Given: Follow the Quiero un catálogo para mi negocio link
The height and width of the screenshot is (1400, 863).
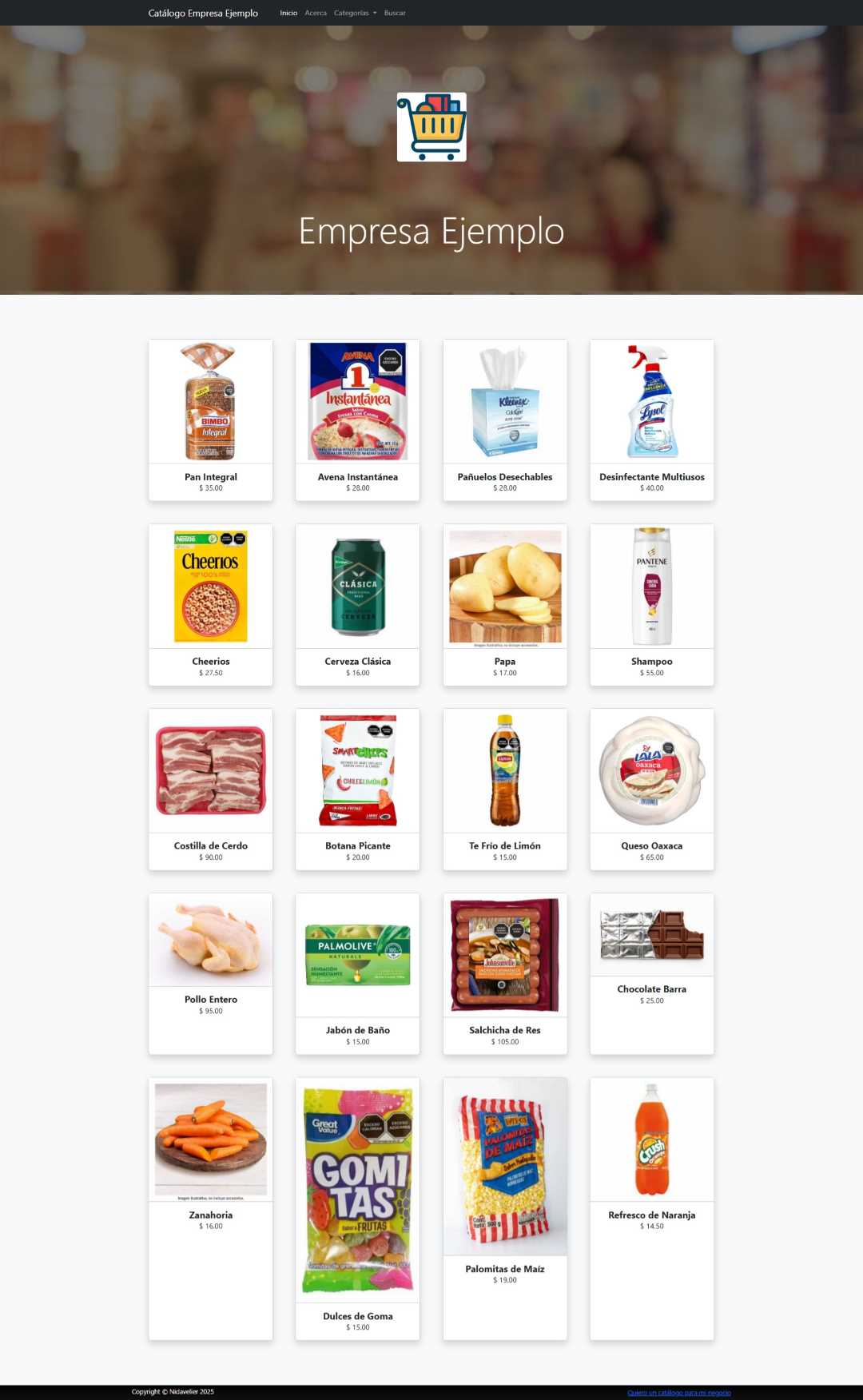Looking at the screenshot, I should 678,1393.
